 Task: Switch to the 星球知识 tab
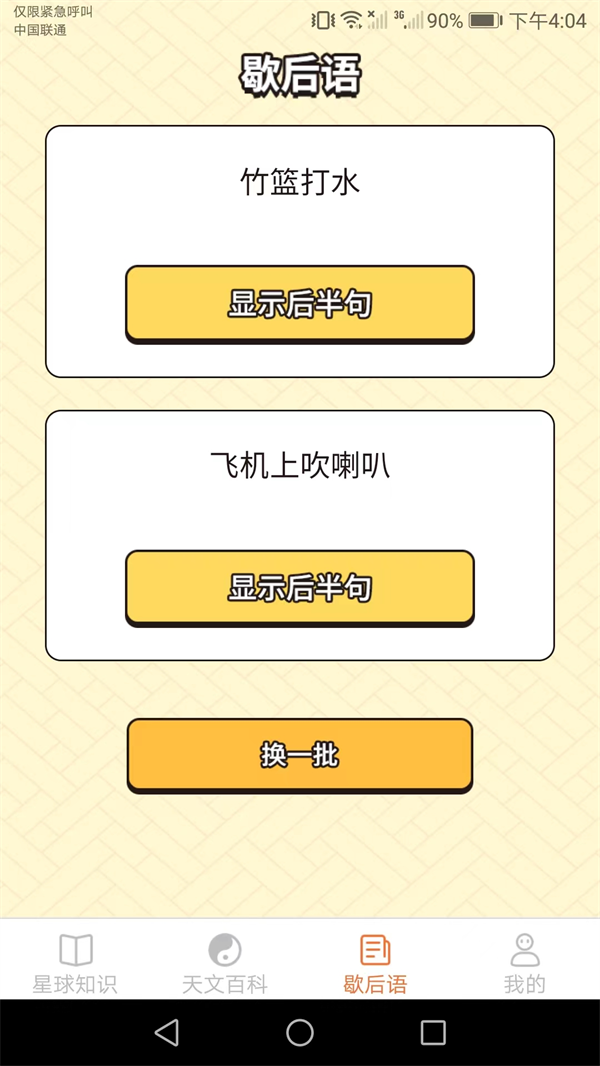75,962
